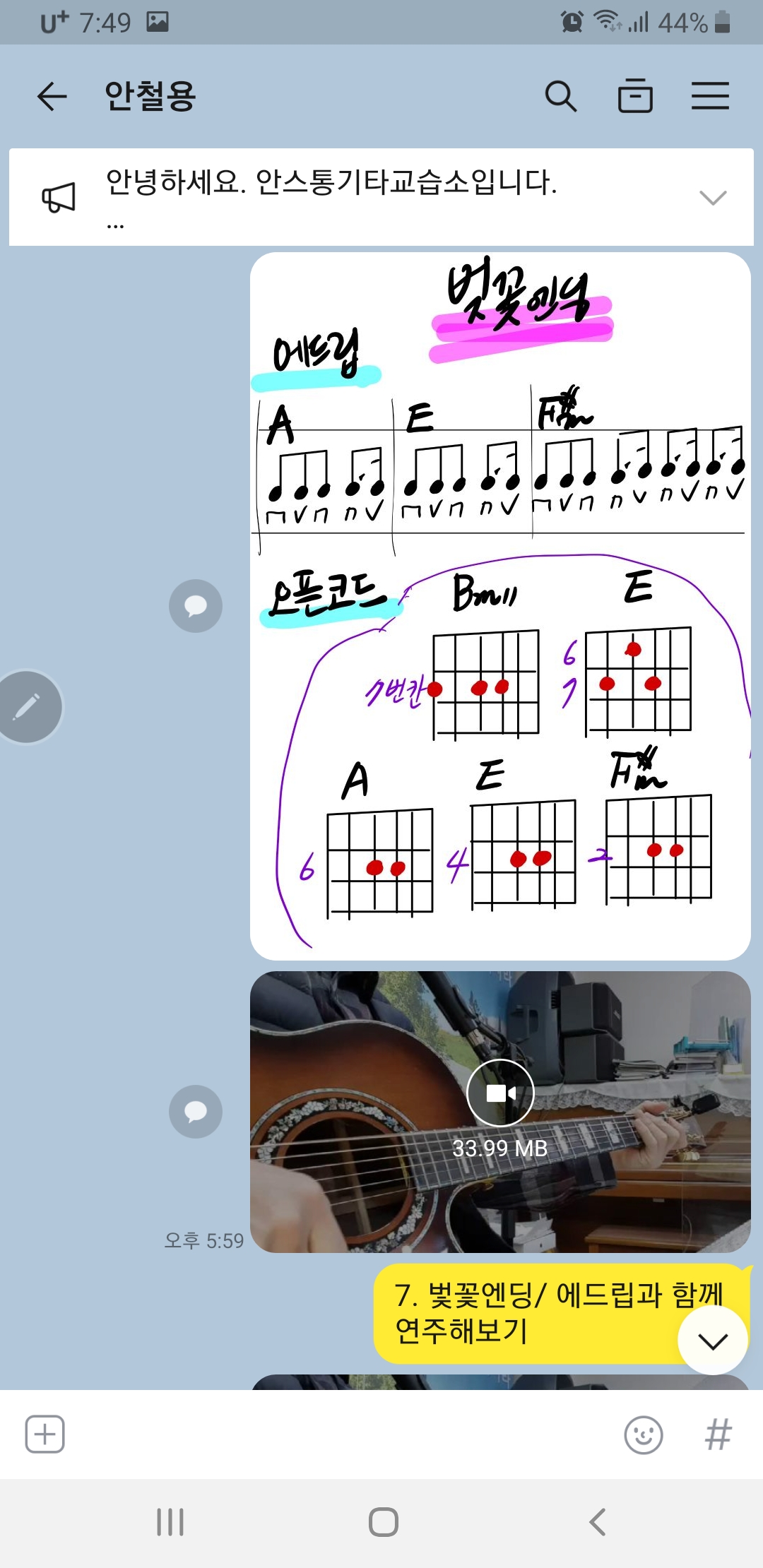Viewport: 763px width, 1568px height.
Task: Open the 벚꽃엔딩 chord sheet image
Action: [500, 606]
